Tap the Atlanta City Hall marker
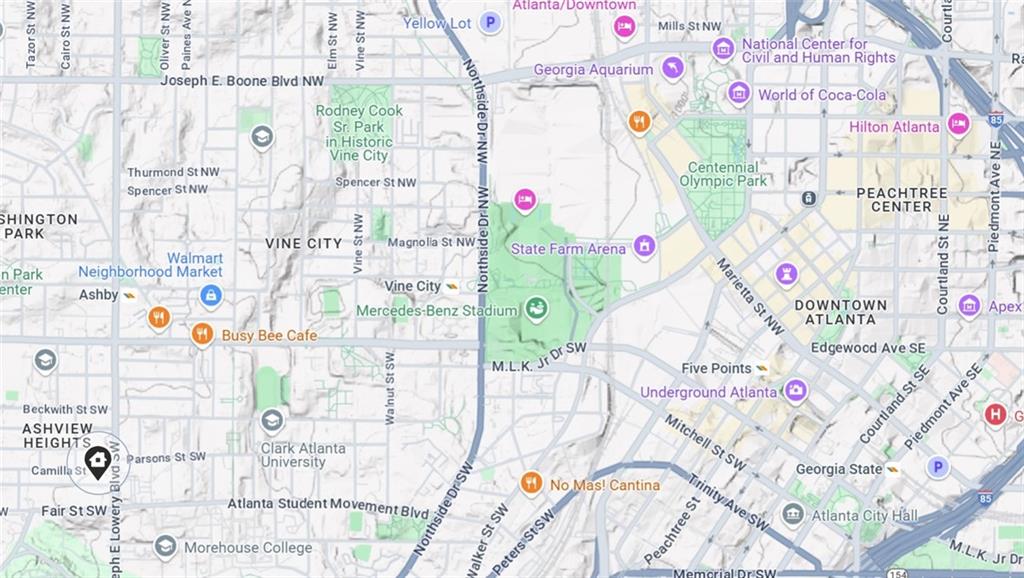The image size is (1024, 578). [x=793, y=515]
